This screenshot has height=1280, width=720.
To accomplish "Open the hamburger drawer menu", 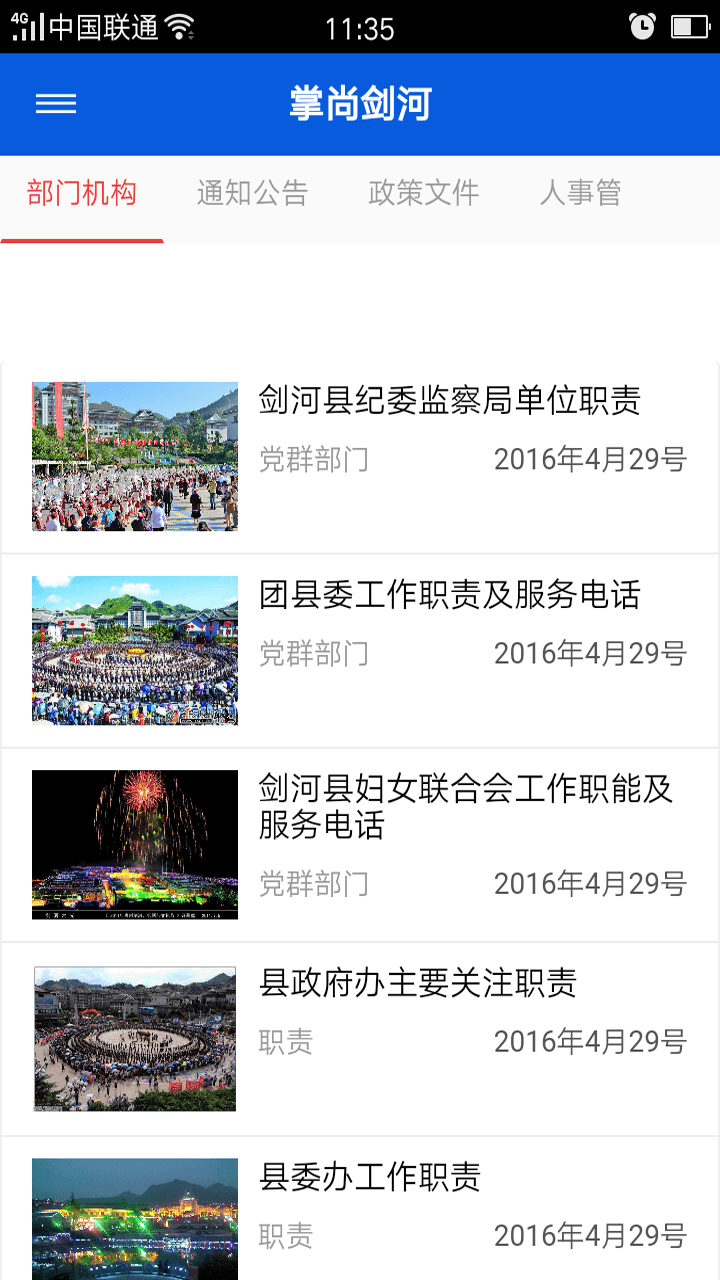I will click(56, 104).
